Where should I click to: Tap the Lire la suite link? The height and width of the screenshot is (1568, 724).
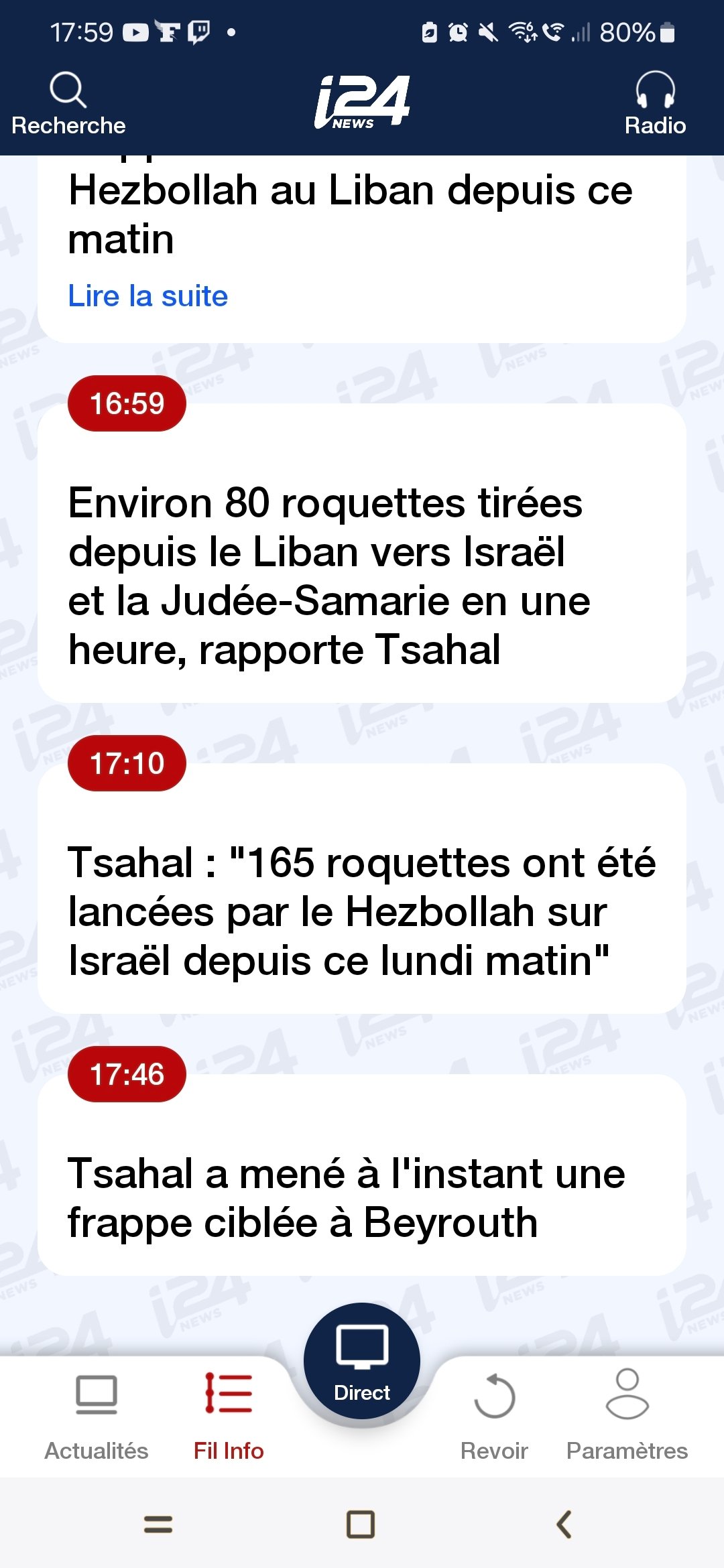(x=148, y=296)
